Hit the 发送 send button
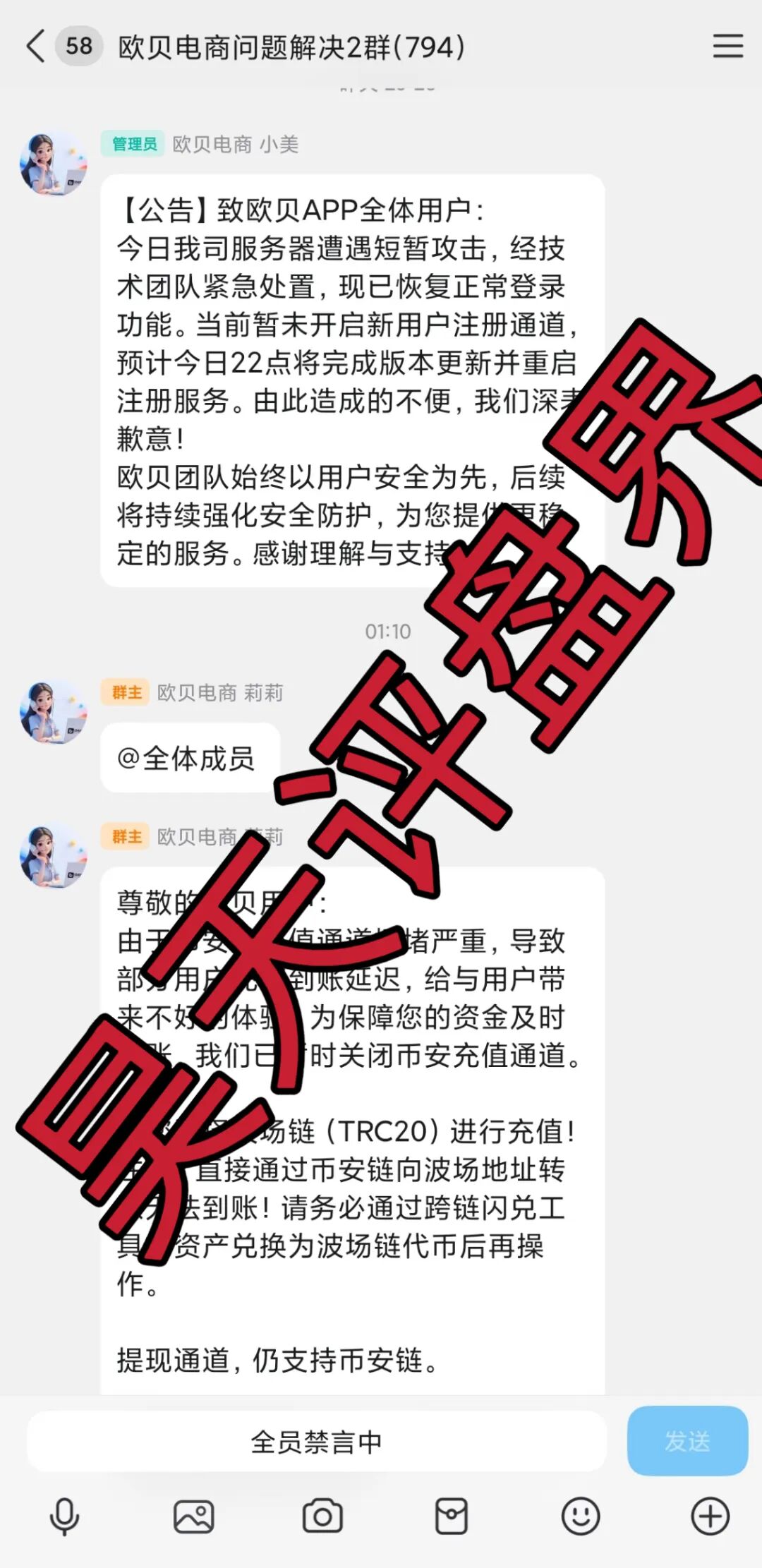The width and height of the screenshot is (762, 1568). (x=687, y=1441)
